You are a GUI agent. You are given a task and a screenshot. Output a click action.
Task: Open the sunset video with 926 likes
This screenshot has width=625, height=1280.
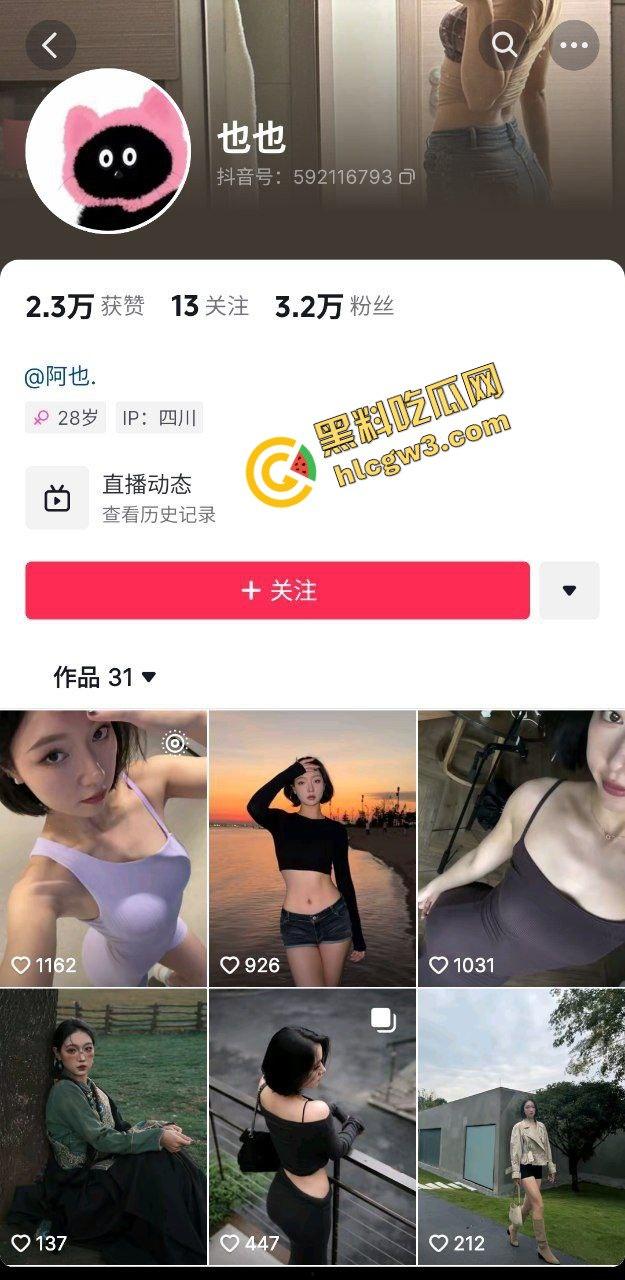(312, 848)
